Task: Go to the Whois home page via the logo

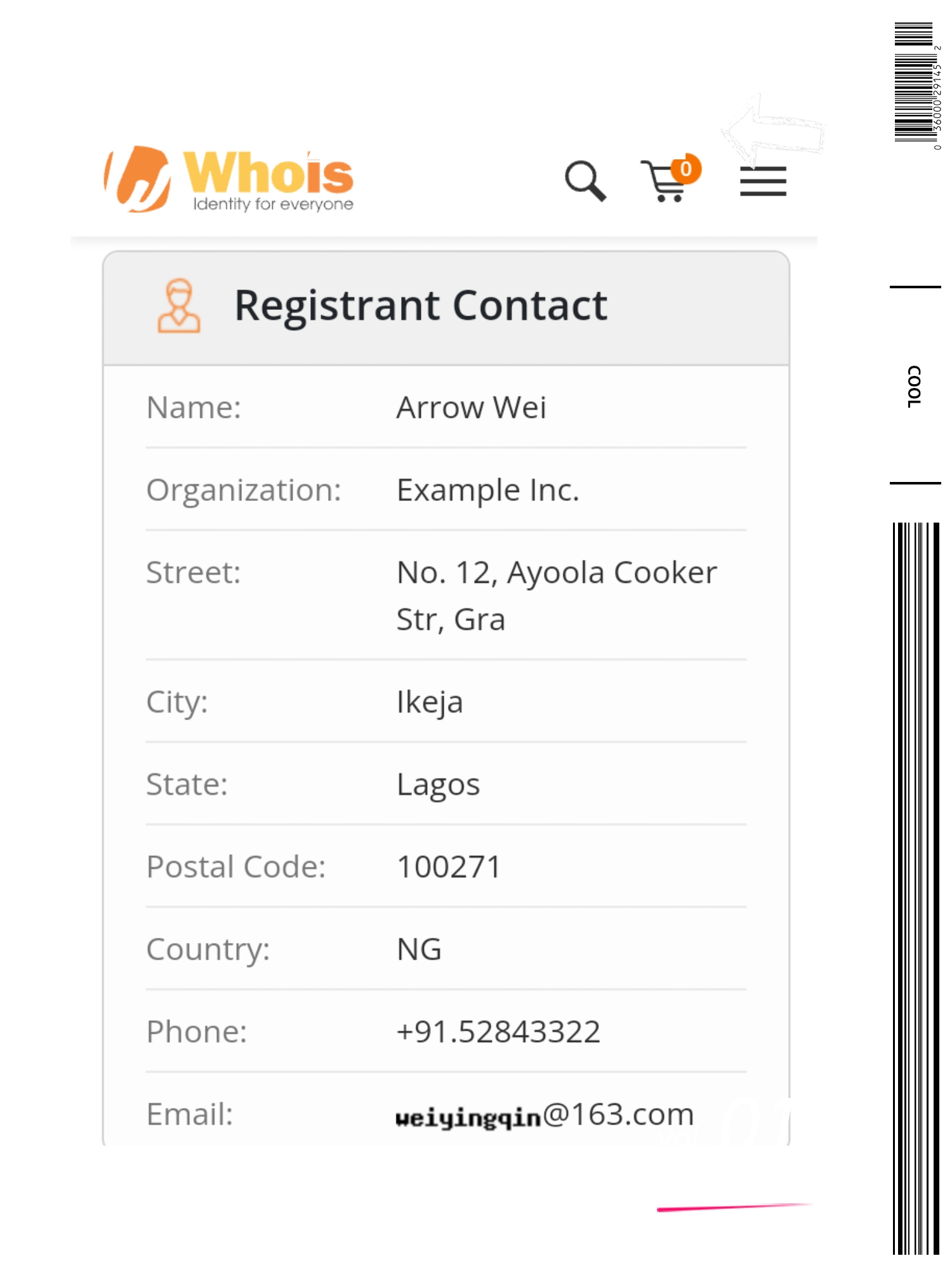Action: pyautogui.click(x=230, y=180)
